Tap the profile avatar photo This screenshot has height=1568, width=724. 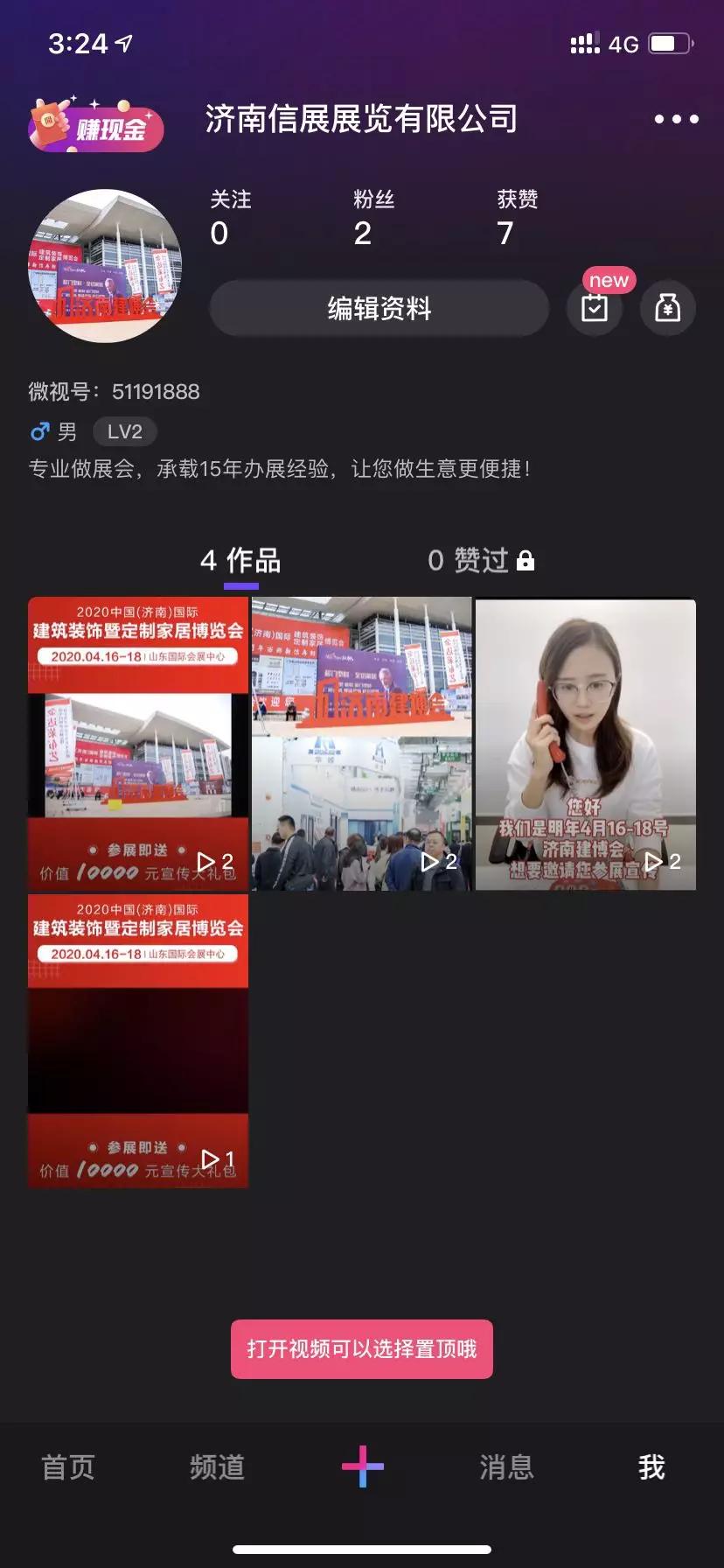[x=105, y=265]
